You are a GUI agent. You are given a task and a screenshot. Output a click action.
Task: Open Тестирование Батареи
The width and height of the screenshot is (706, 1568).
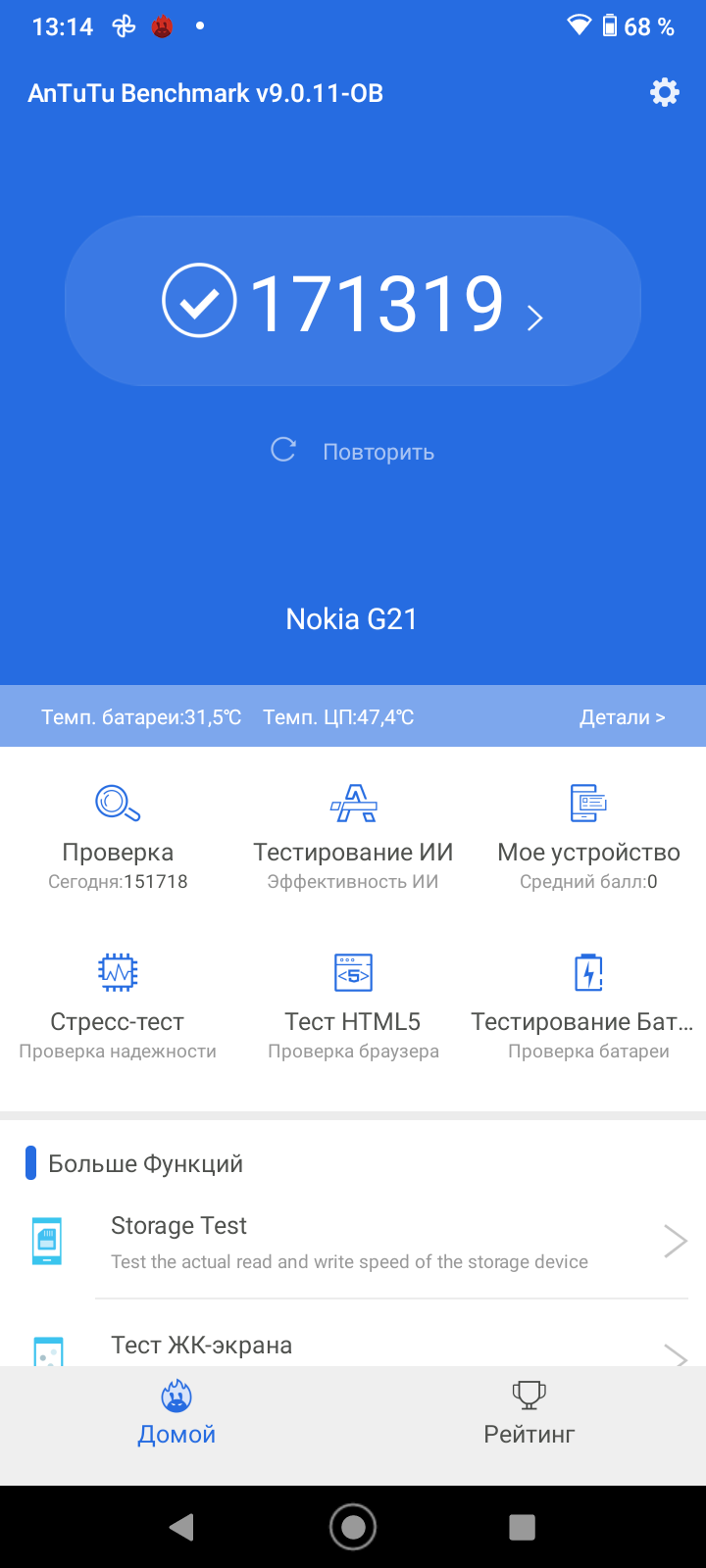(588, 1005)
